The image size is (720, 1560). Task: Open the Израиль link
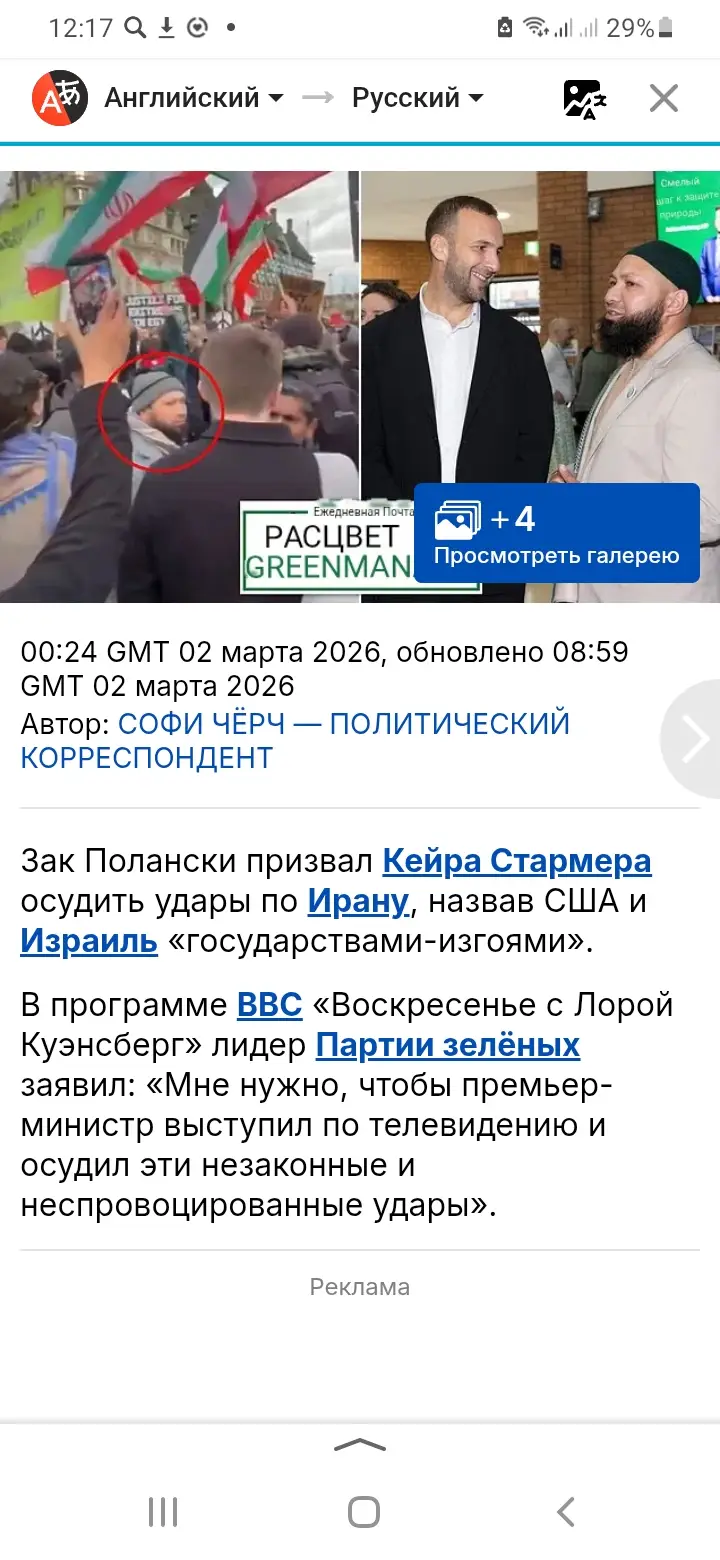(89, 941)
